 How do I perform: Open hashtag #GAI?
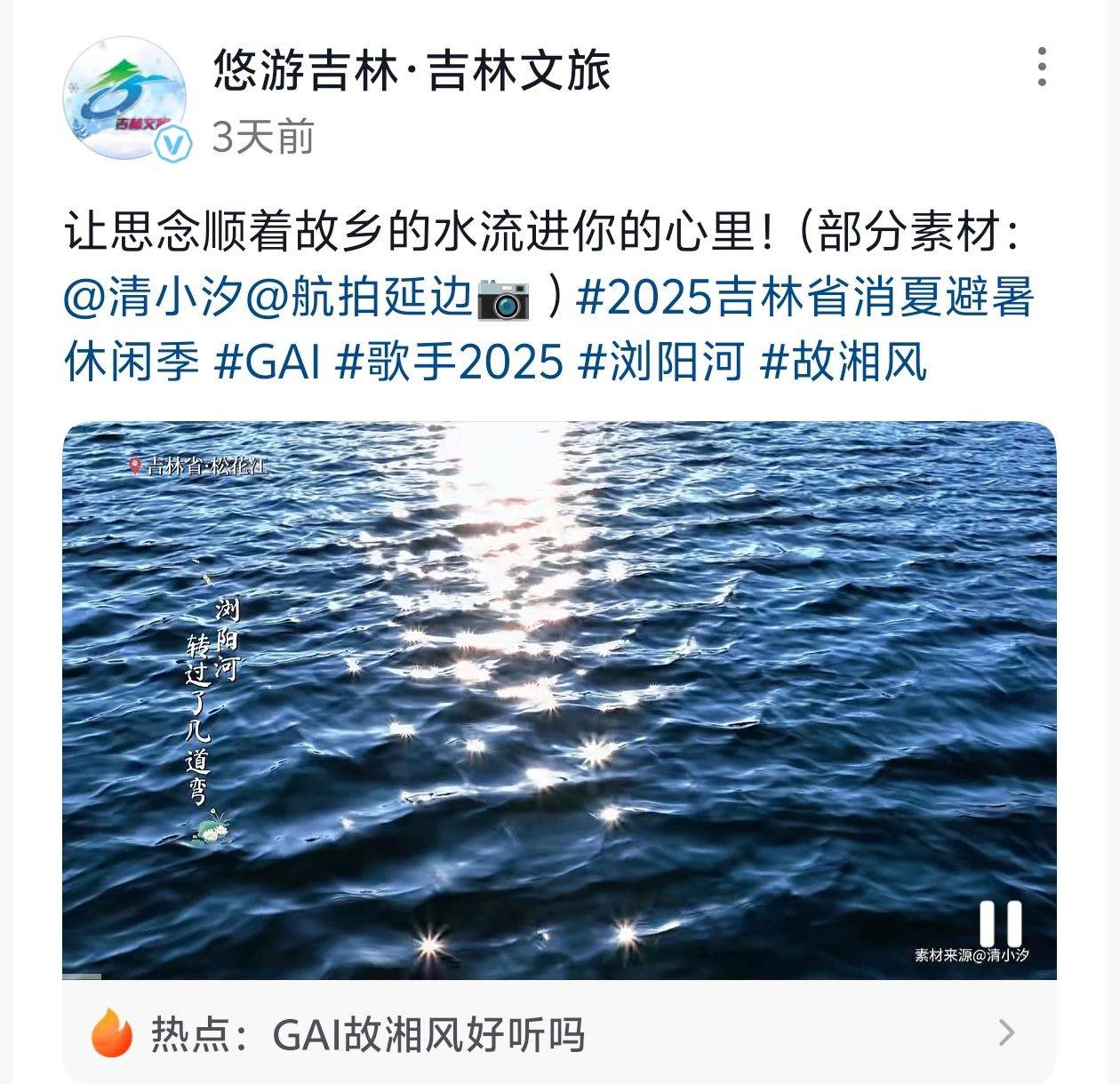268,362
